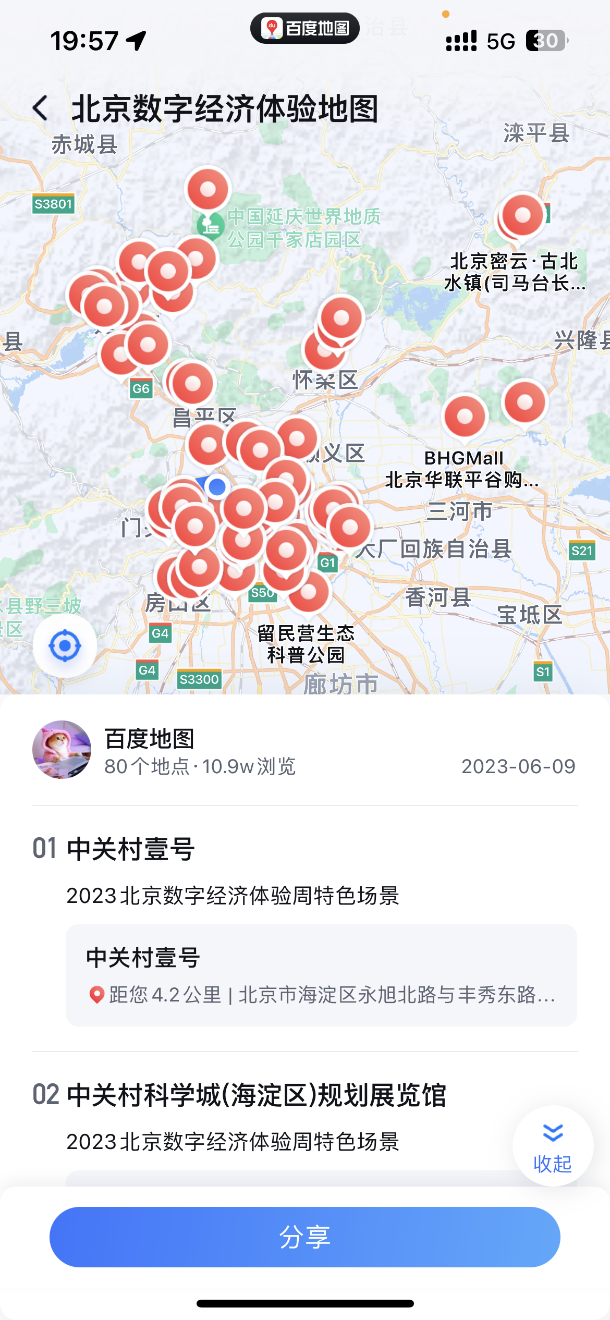Tap the 留民营生态科普公园 map pin
Screen dimensions: 610x1320
click(x=308, y=591)
